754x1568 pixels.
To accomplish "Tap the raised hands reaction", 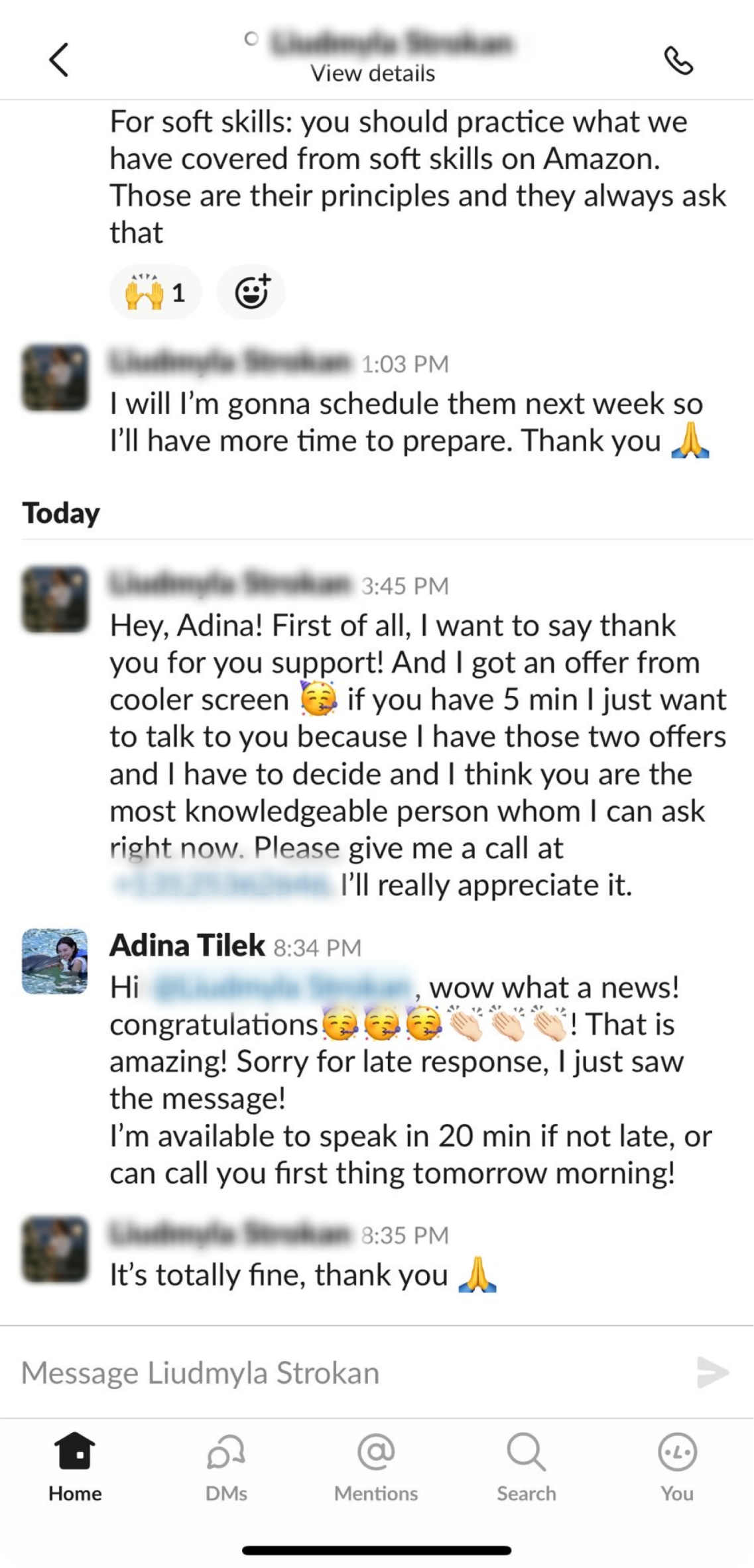I will (156, 292).
